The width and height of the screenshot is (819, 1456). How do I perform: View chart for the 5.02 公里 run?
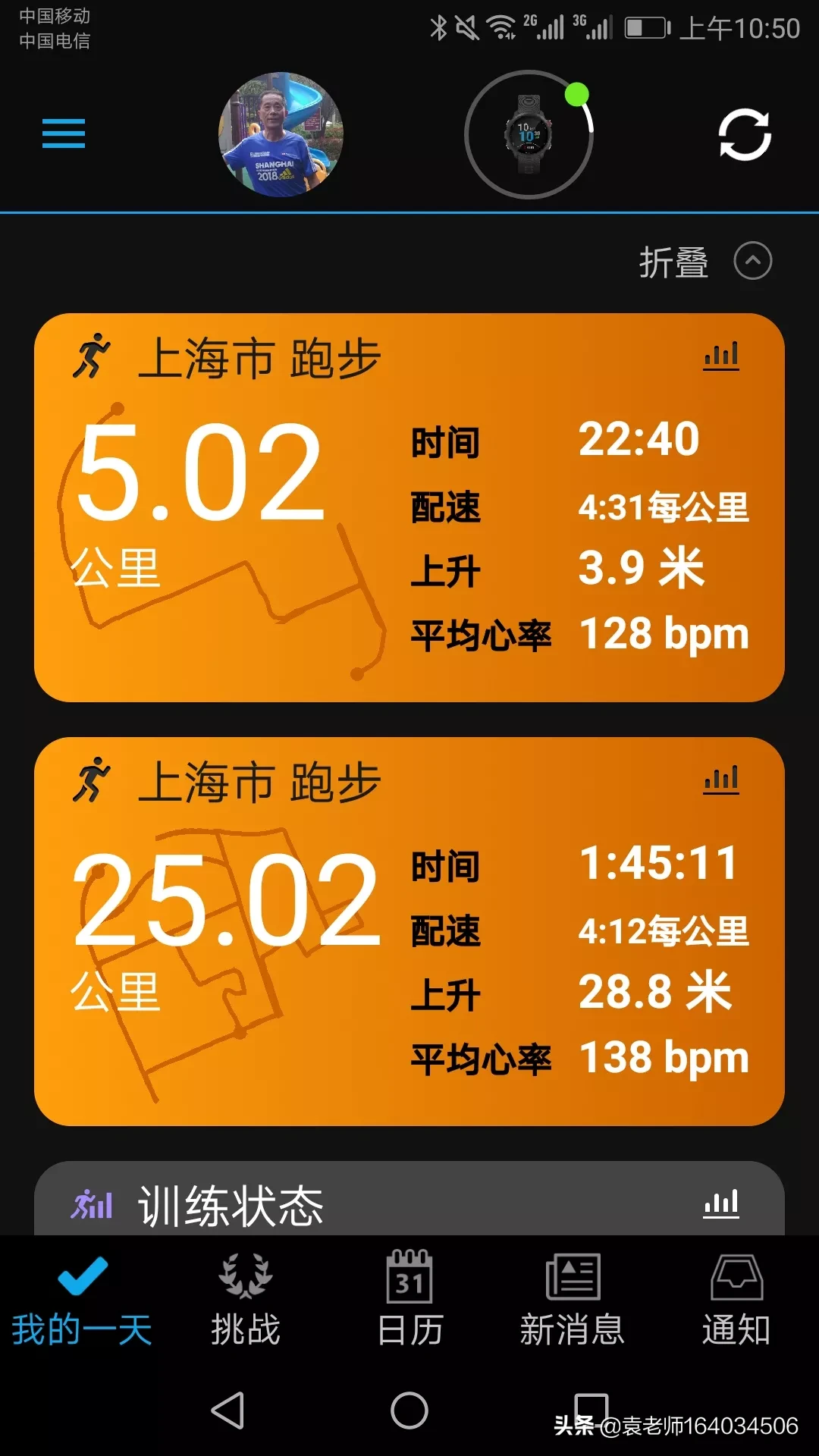point(721,355)
